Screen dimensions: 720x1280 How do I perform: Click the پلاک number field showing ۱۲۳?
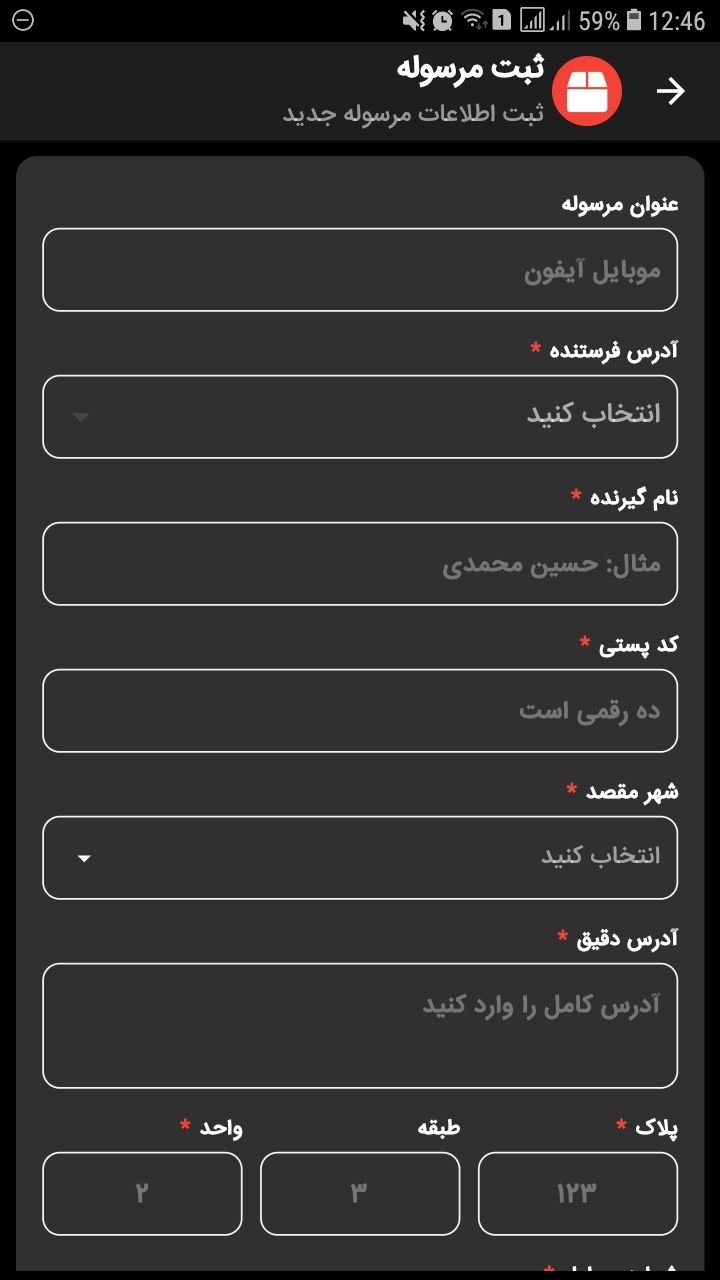(578, 1193)
